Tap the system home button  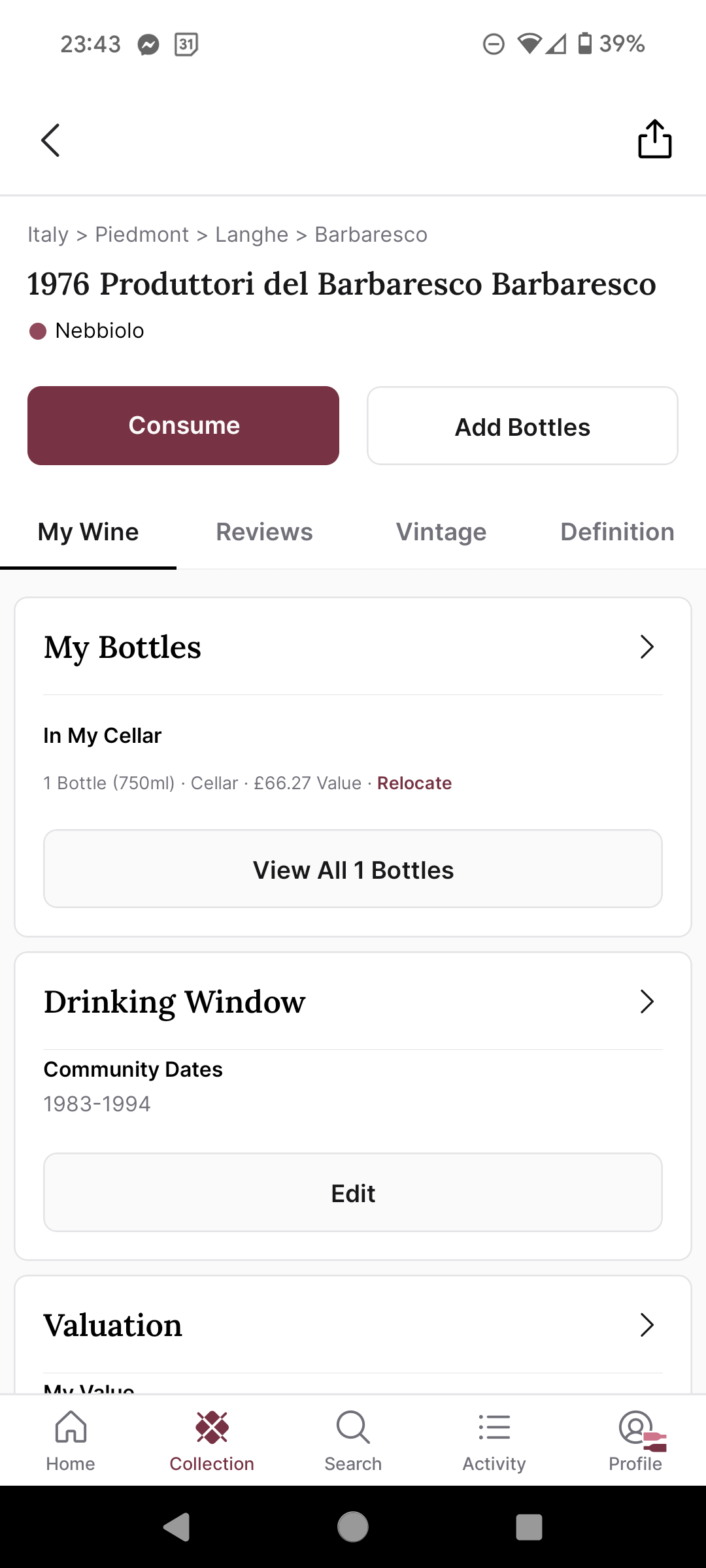353,1527
